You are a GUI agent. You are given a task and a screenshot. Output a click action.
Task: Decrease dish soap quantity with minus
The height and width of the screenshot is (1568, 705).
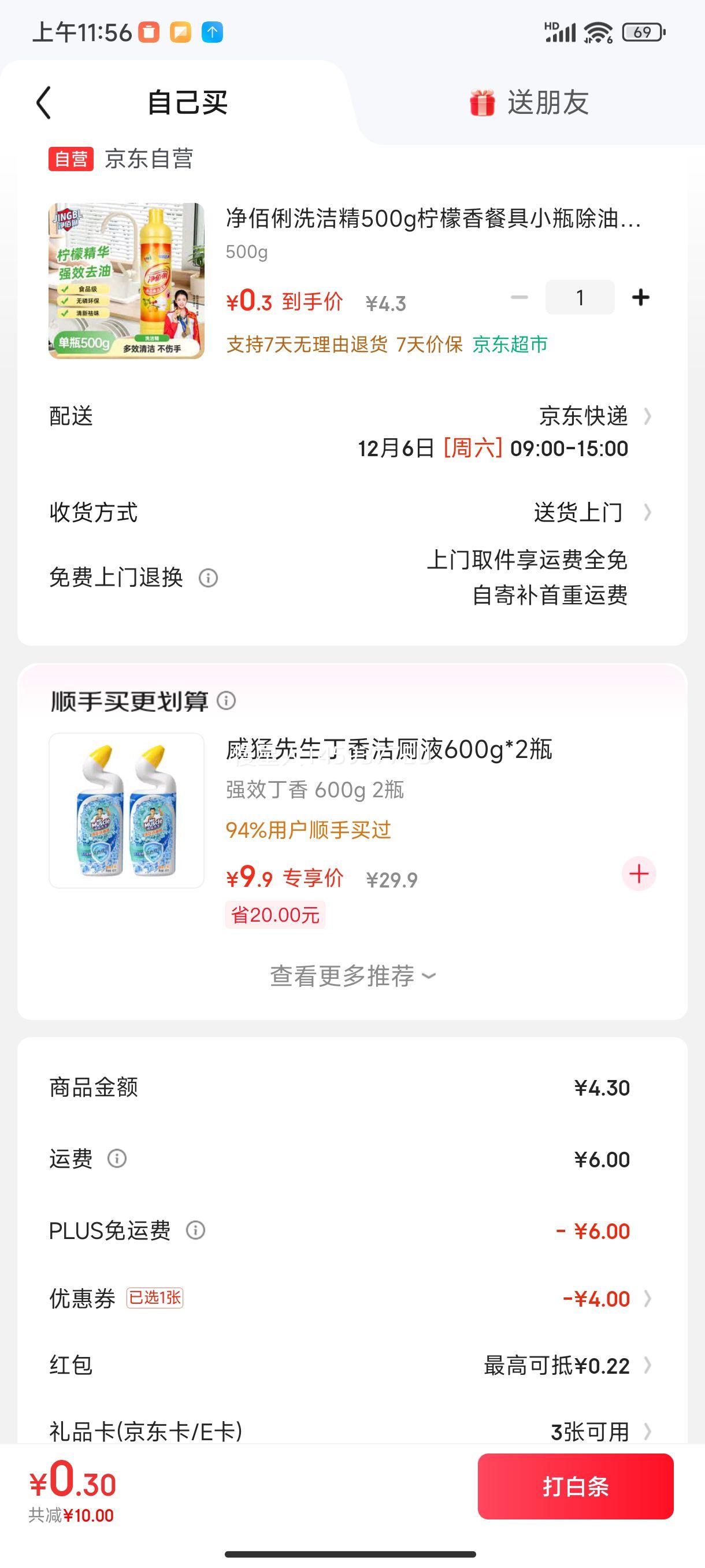click(519, 298)
